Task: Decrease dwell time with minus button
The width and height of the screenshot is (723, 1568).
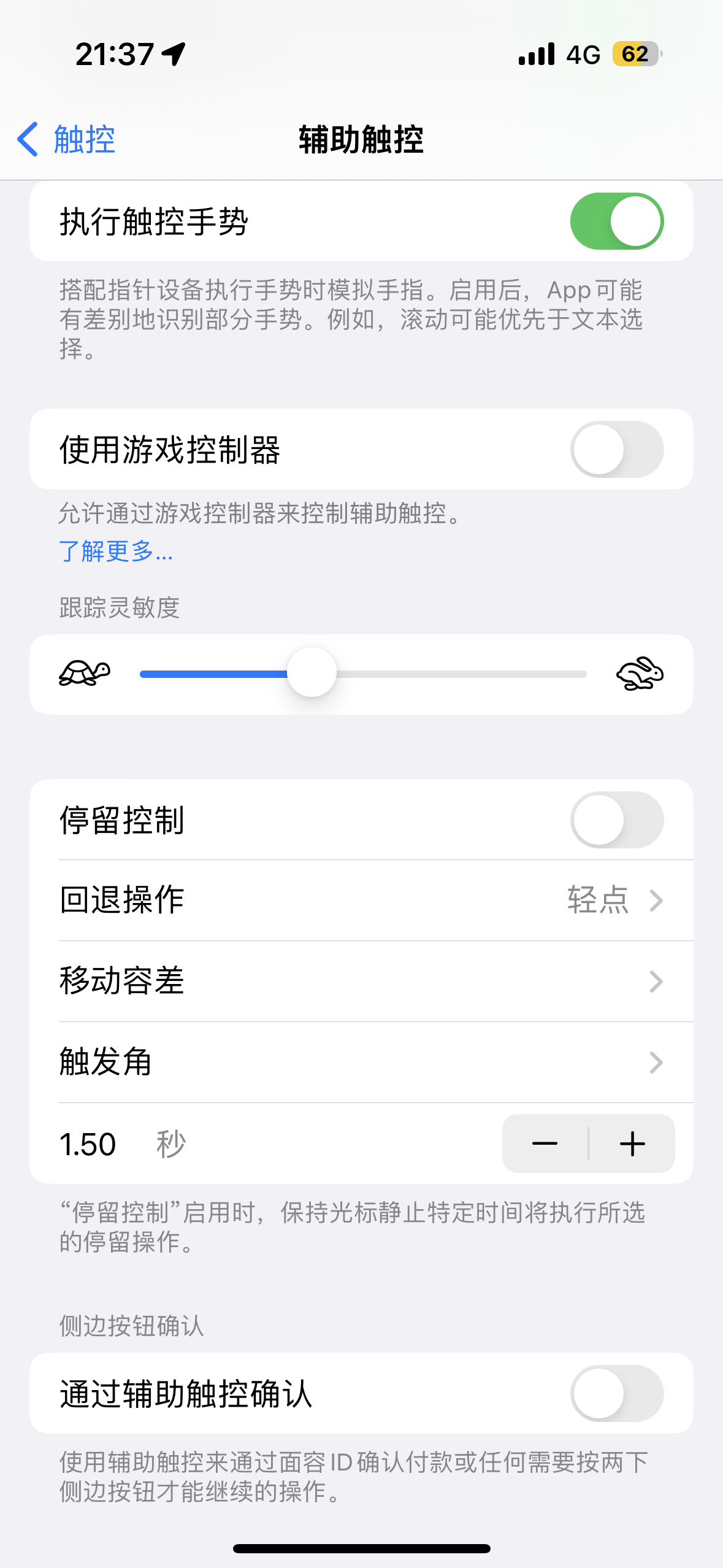Action: click(x=545, y=1143)
